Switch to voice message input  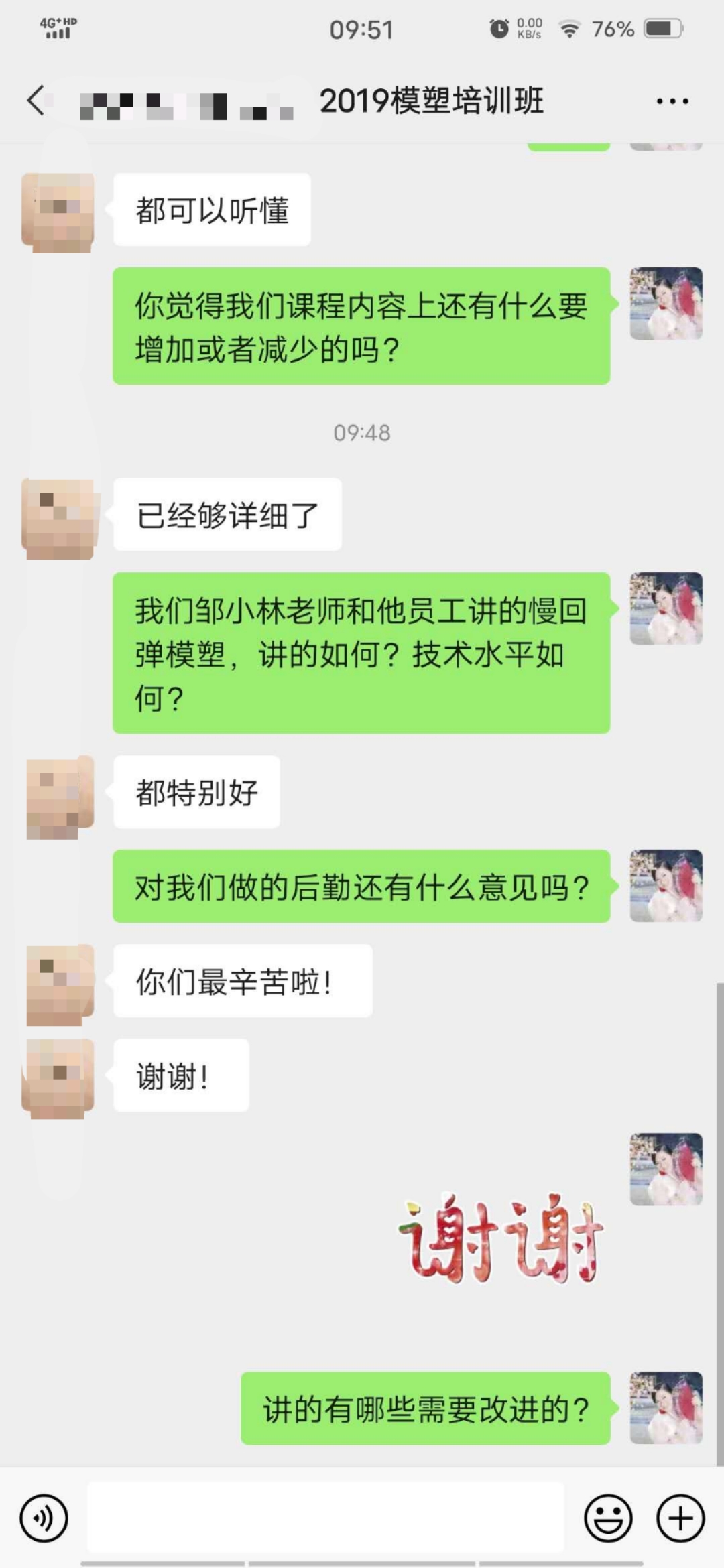[44, 1518]
